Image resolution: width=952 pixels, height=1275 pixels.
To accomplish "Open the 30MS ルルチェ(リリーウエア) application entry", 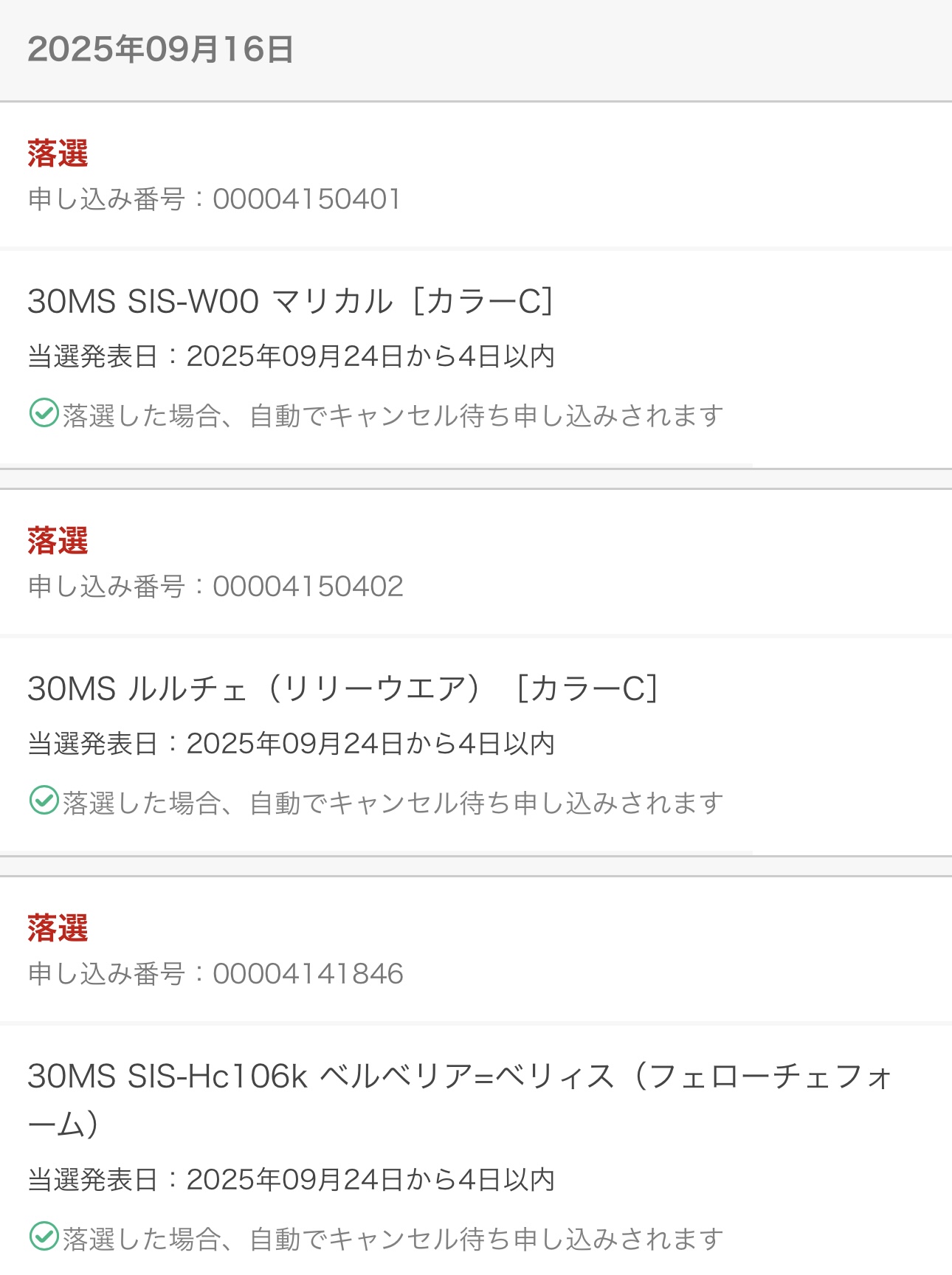I will [342, 689].
